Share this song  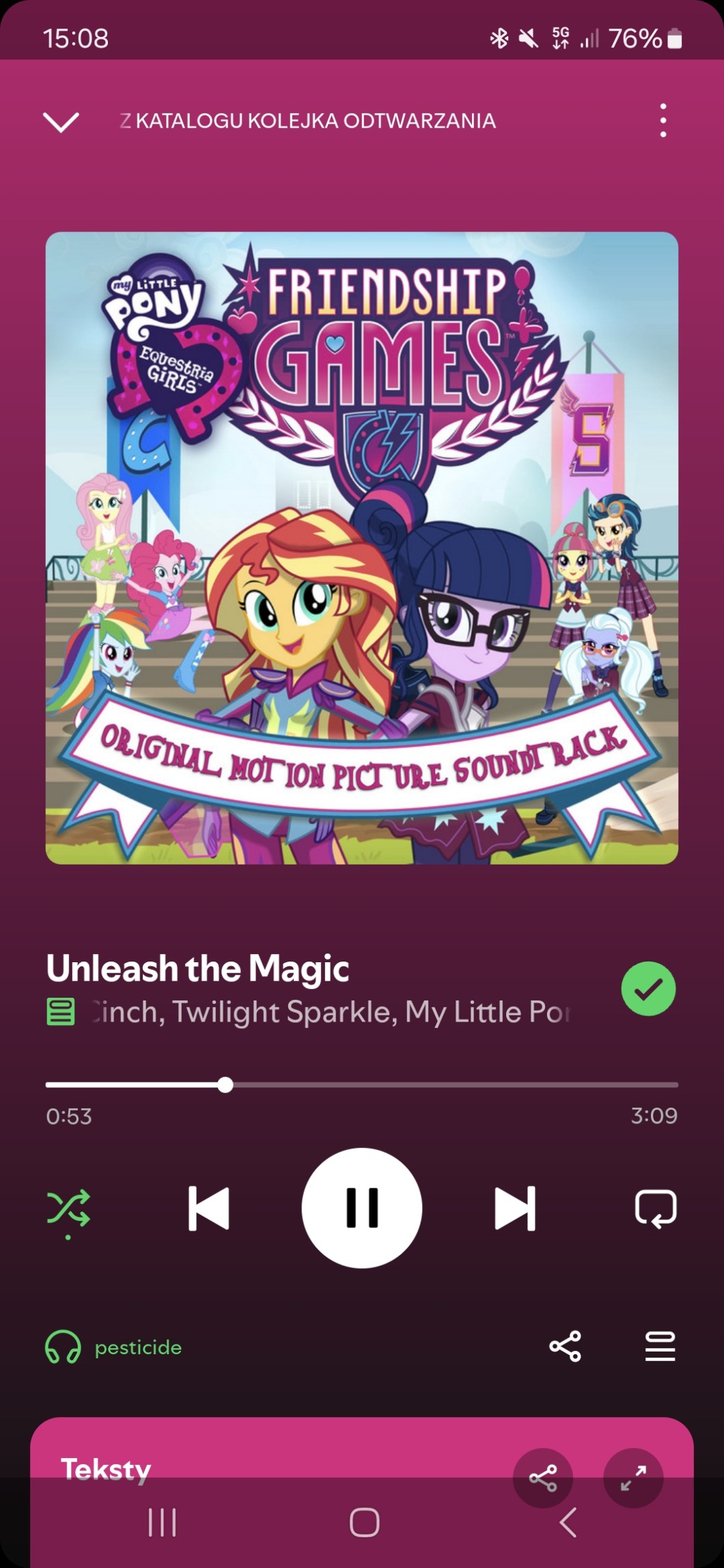click(565, 1346)
